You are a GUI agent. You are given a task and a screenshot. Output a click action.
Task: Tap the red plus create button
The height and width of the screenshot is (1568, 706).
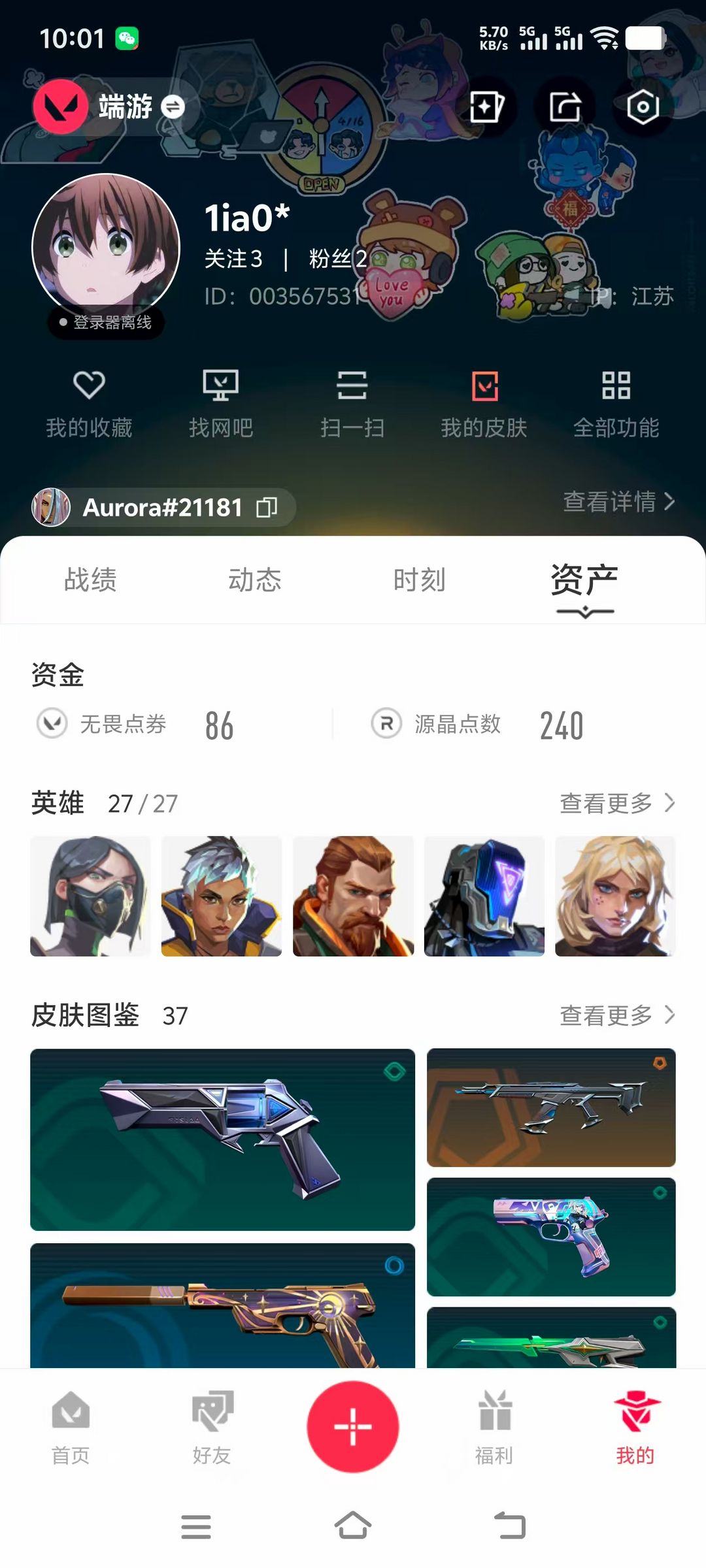pyautogui.click(x=353, y=1426)
